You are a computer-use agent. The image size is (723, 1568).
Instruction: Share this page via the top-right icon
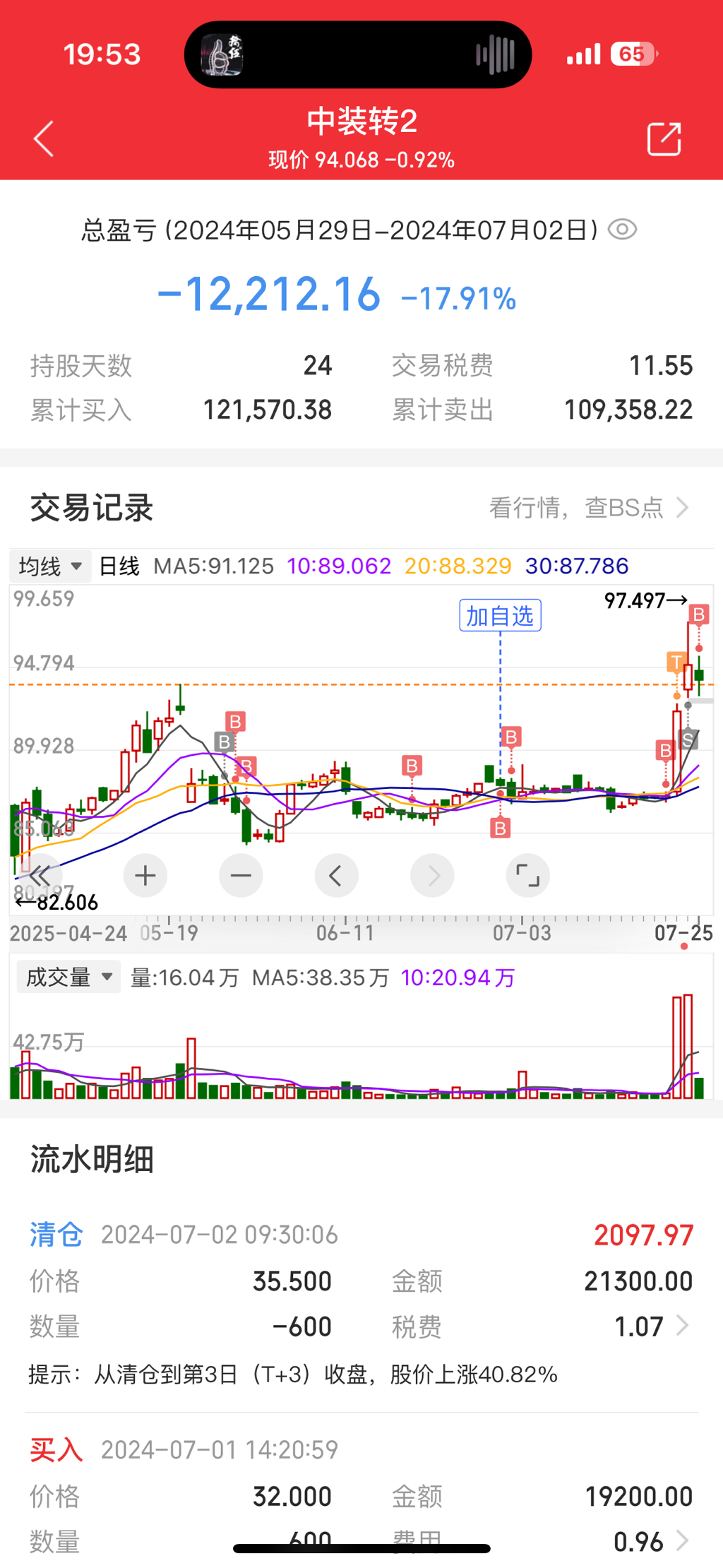click(664, 138)
